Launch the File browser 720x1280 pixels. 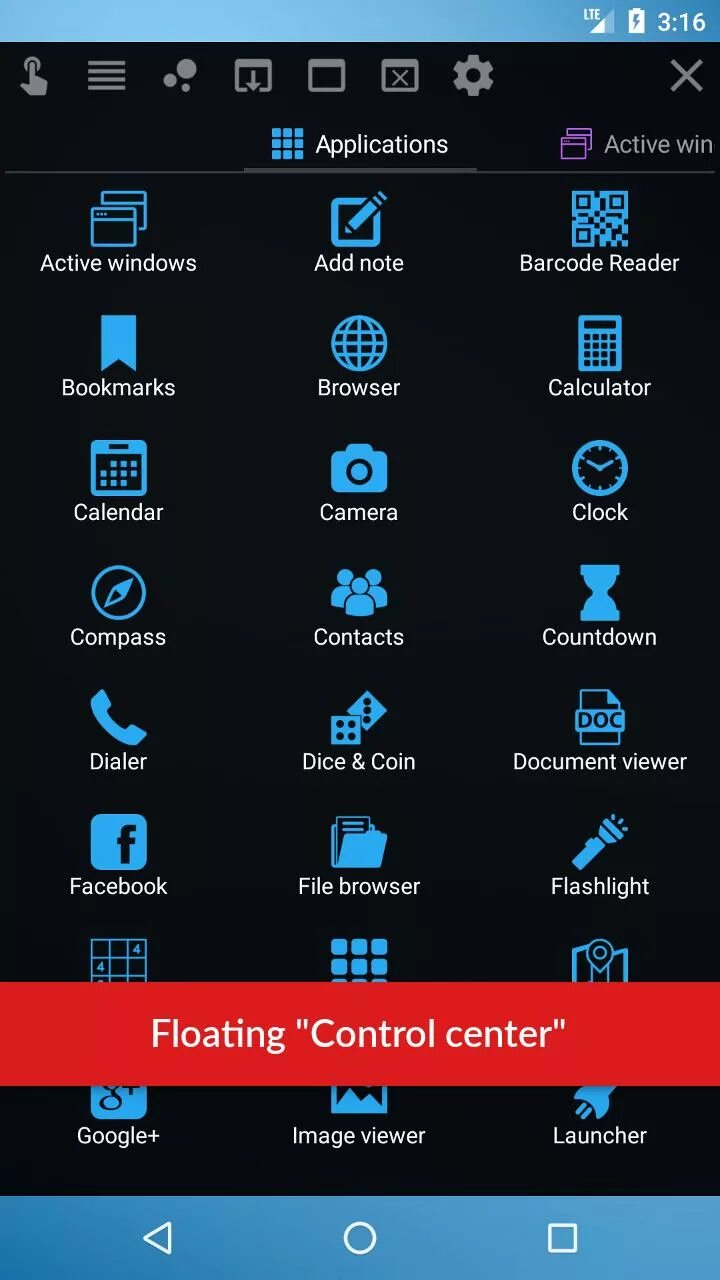point(359,856)
